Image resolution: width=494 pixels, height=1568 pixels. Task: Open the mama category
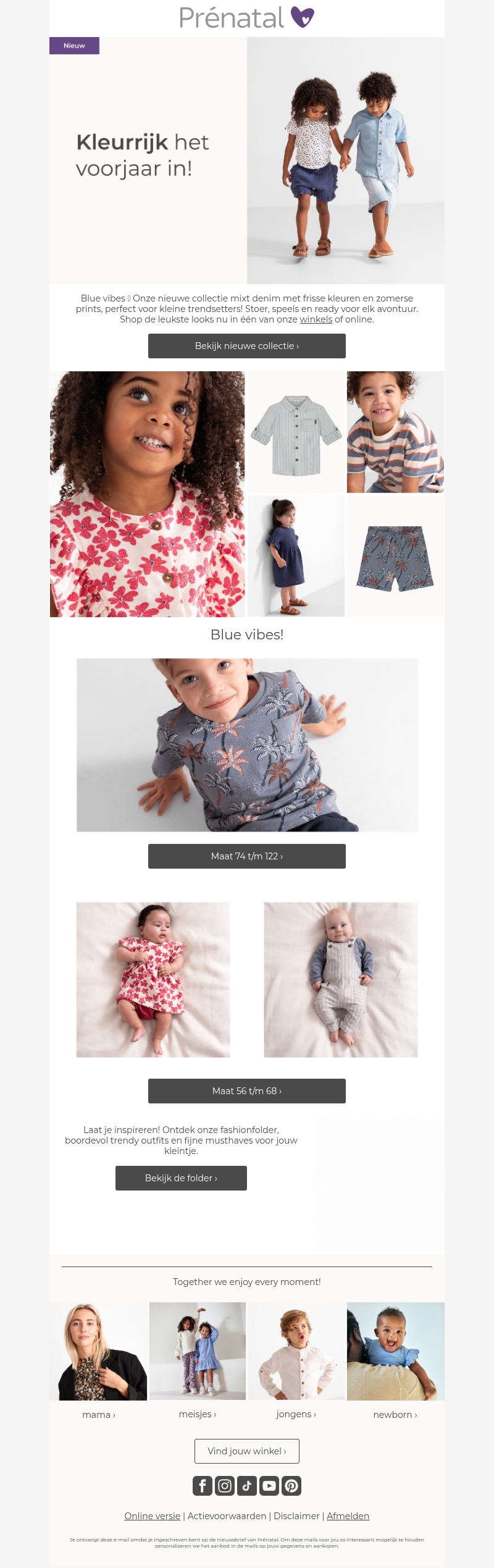click(x=99, y=1415)
